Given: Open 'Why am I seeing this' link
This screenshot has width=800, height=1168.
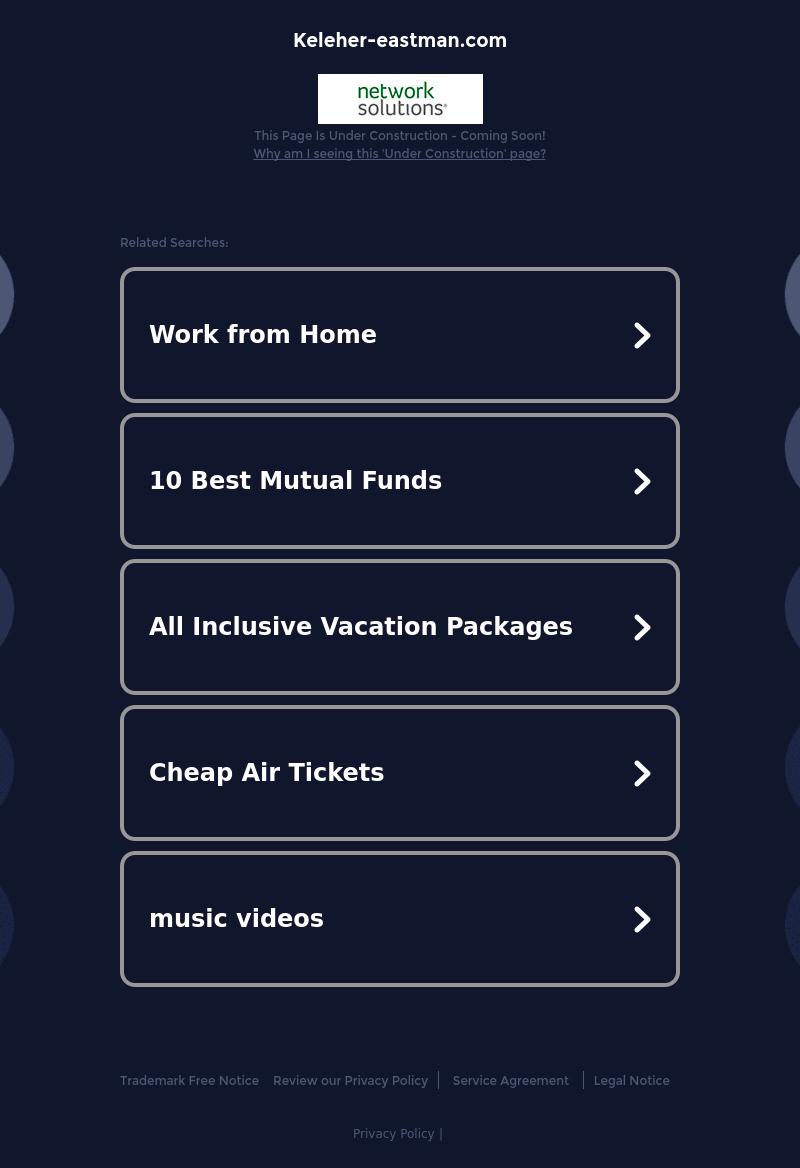Looking at the screenshot, I should pyautogui.click(x=399, y=154).
